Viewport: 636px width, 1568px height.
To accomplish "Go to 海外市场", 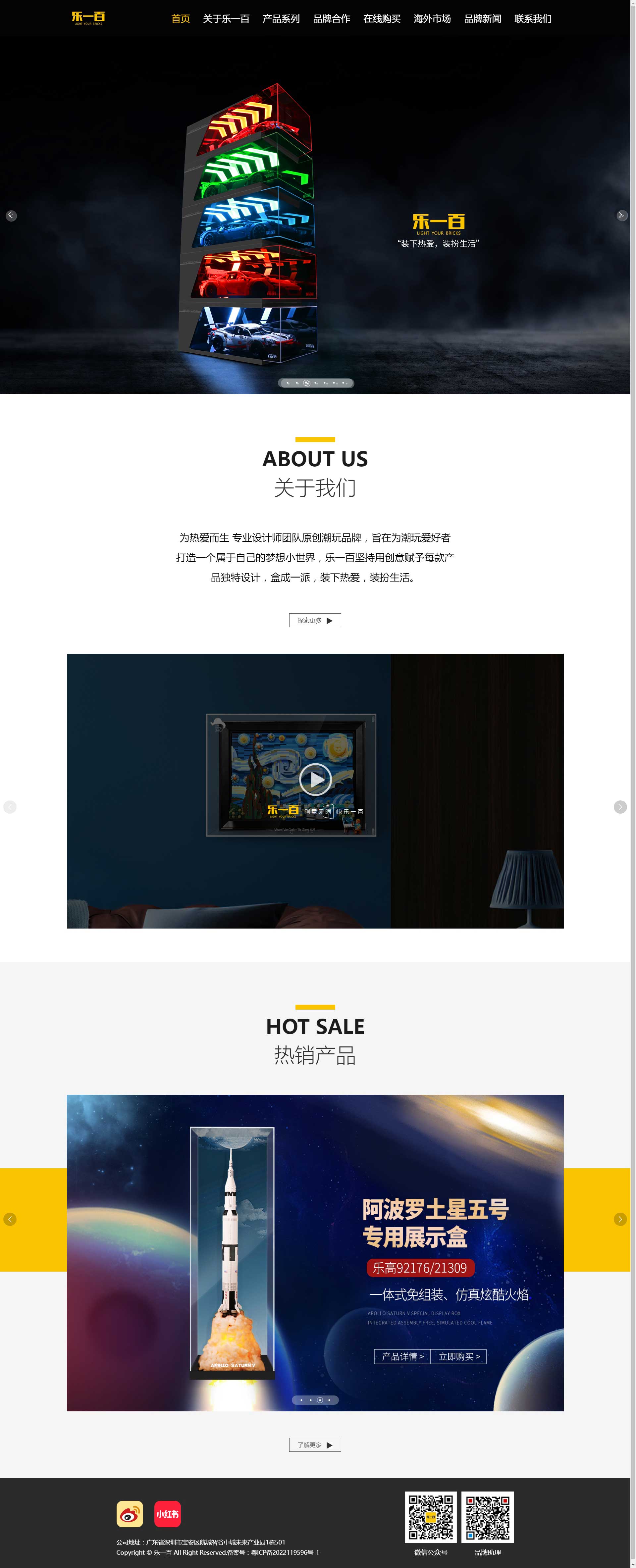I will coord(432,19).
